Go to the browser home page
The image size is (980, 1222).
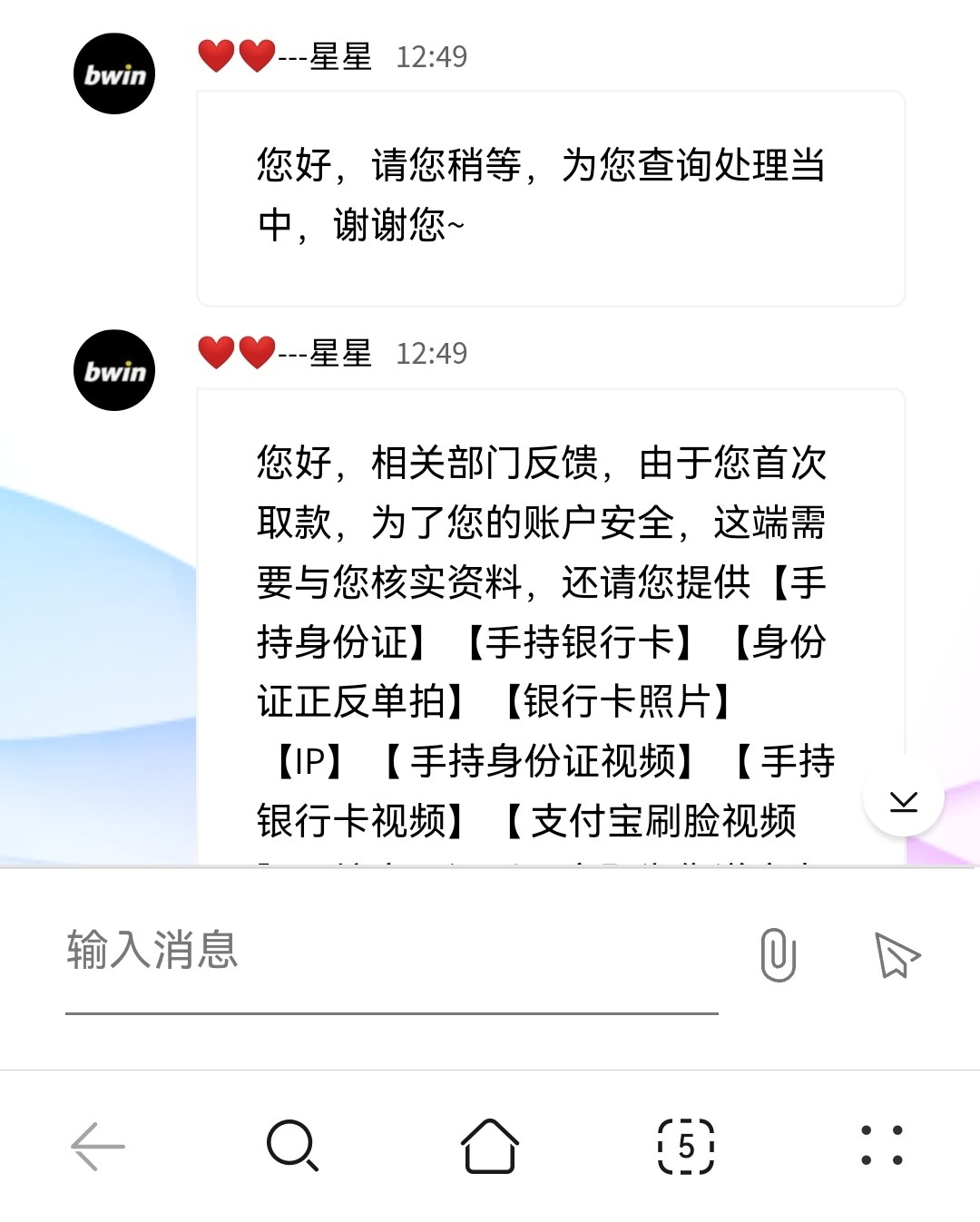coord(489,1147)
